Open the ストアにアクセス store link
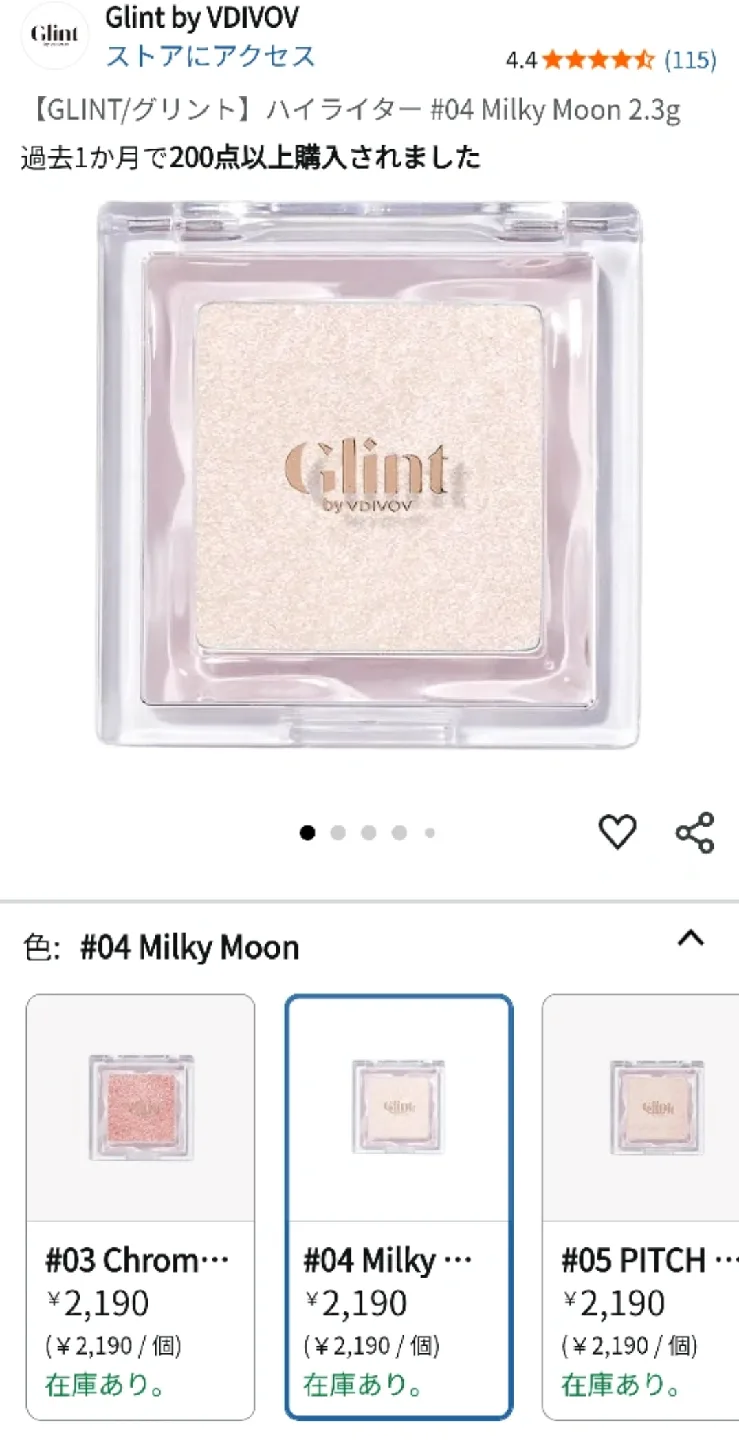 [x=210, y=55]
